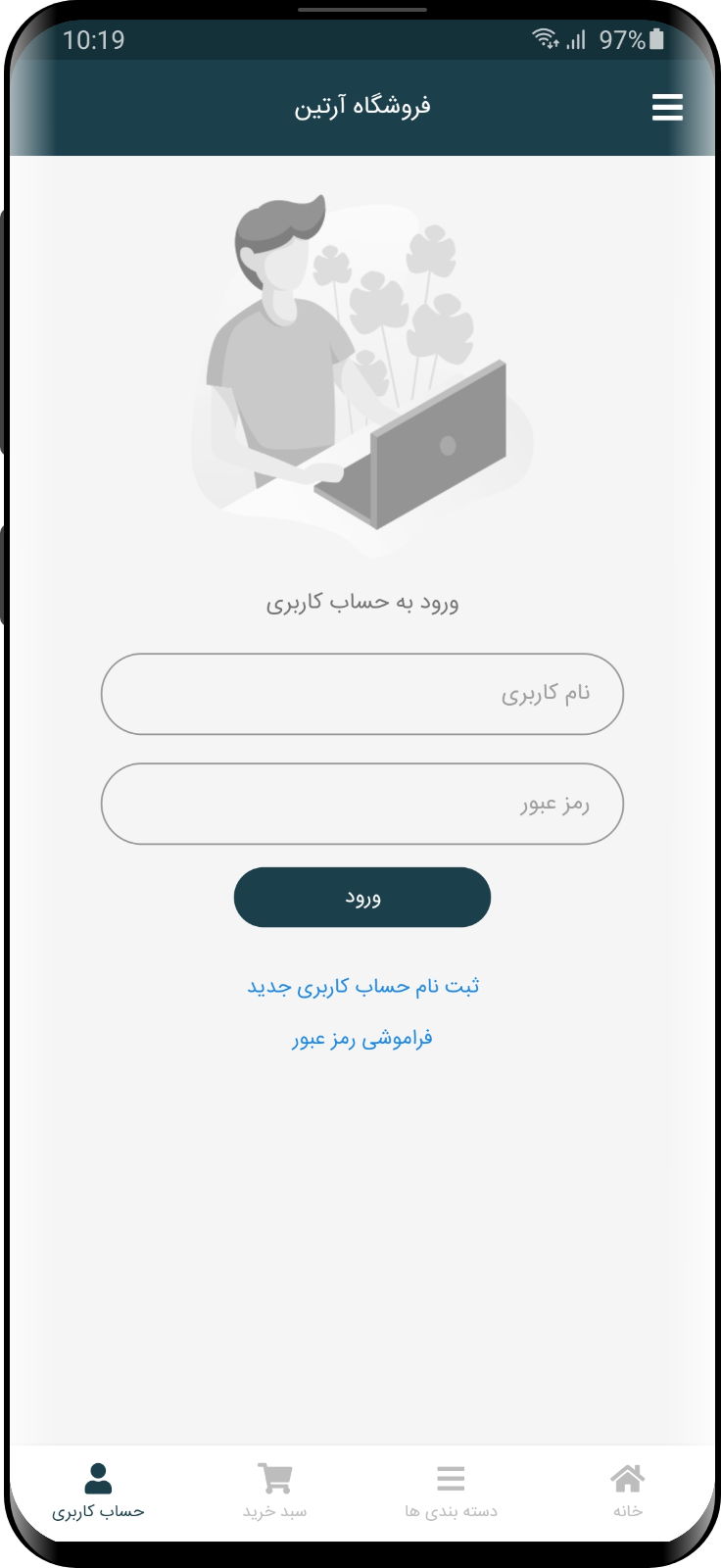The height and width of the screenshot is (1568, 721).
Task: Switch to the خانه home tab
Action: 628,1491
